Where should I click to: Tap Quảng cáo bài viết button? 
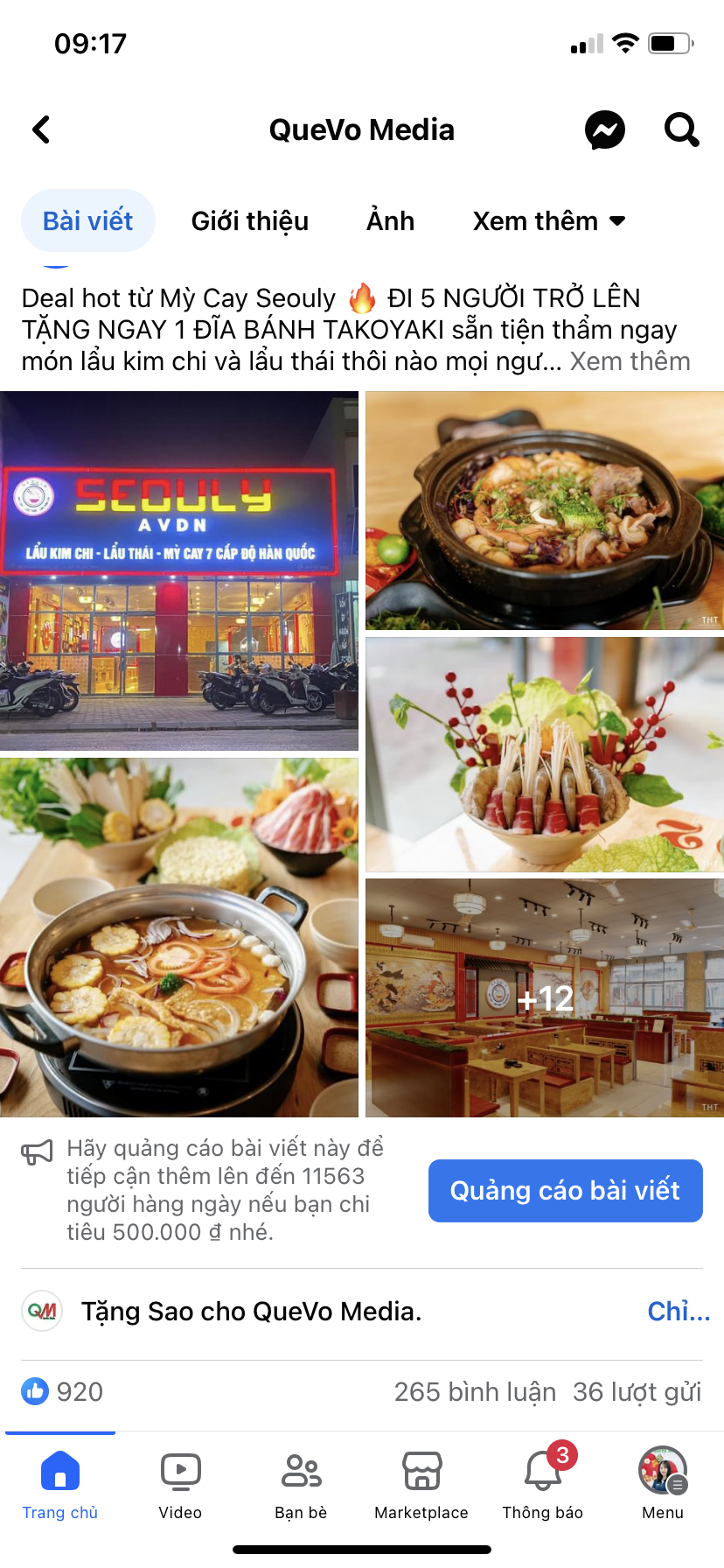point(566,1190)
